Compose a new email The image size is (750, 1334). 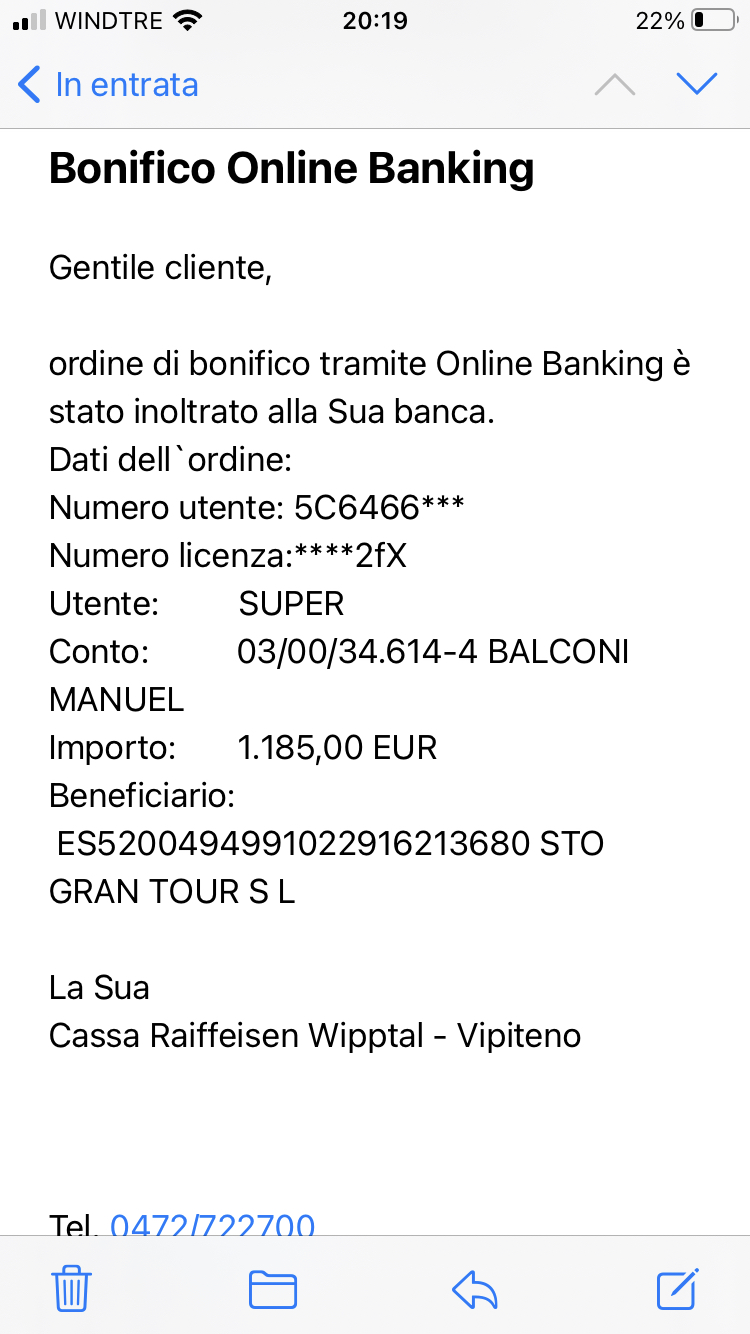[677, 1288]
